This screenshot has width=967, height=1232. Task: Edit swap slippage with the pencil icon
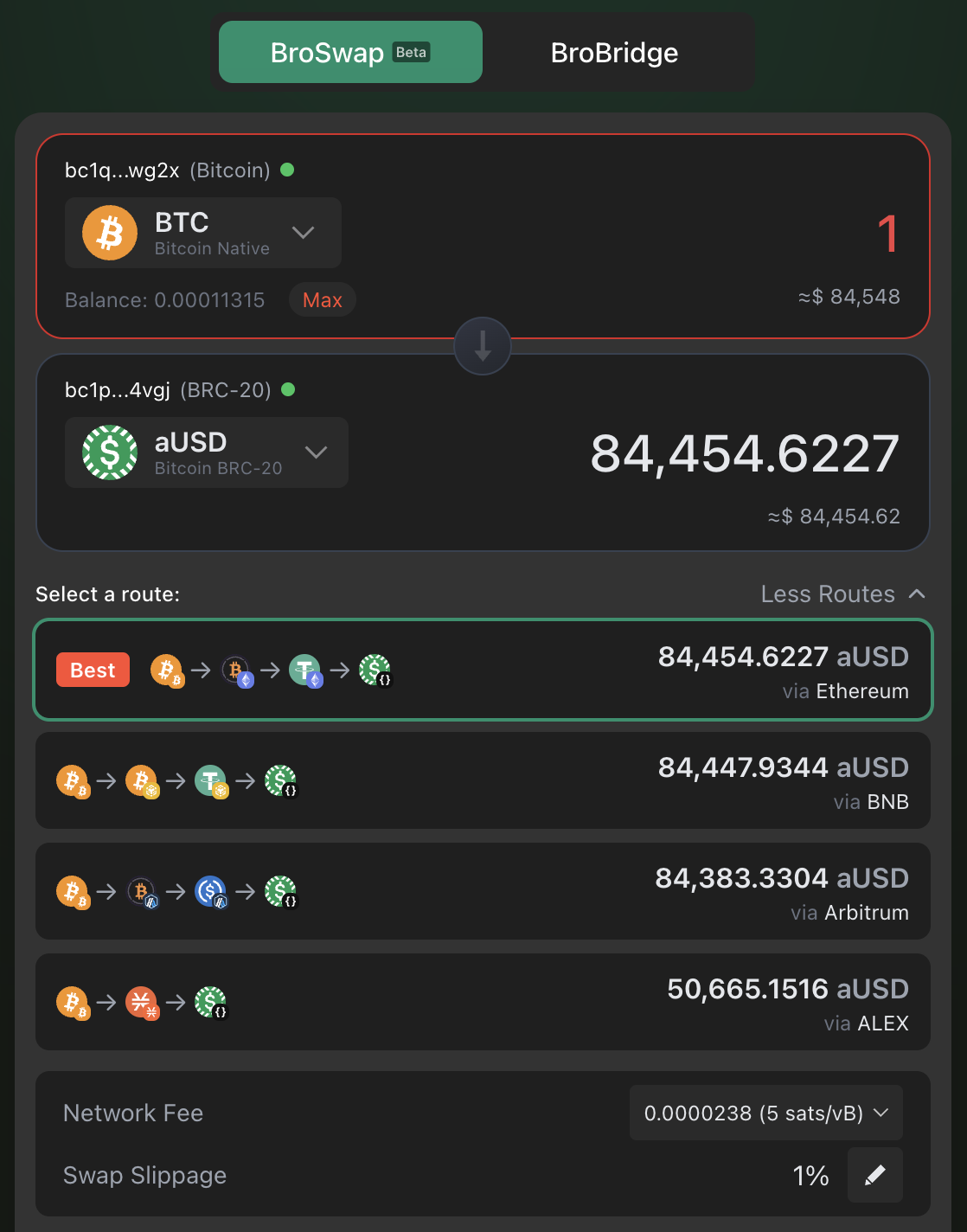874,1175
